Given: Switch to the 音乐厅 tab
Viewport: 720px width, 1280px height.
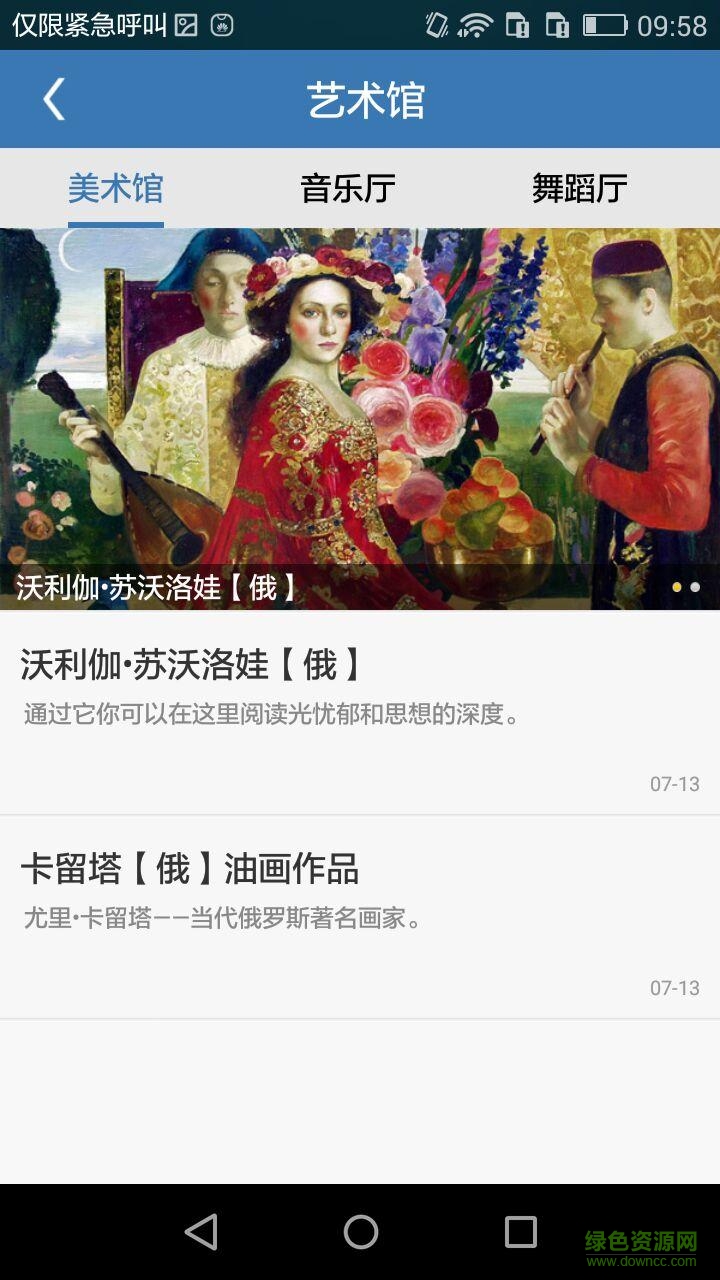Looking at the screenshot, I should tap(348, 188).
